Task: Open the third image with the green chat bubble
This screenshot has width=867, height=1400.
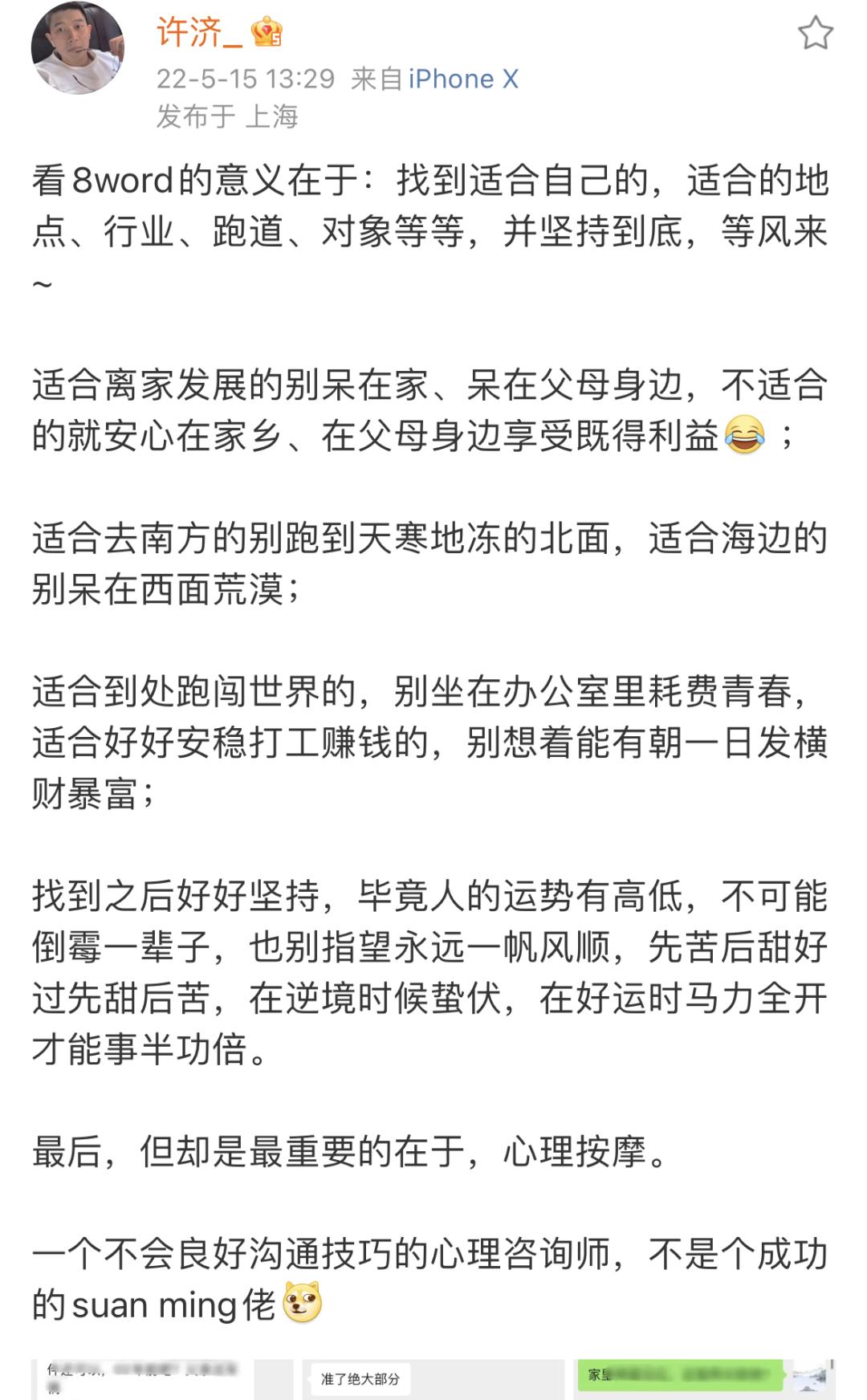Action: pyautogui.click(x=705, y=1379)
